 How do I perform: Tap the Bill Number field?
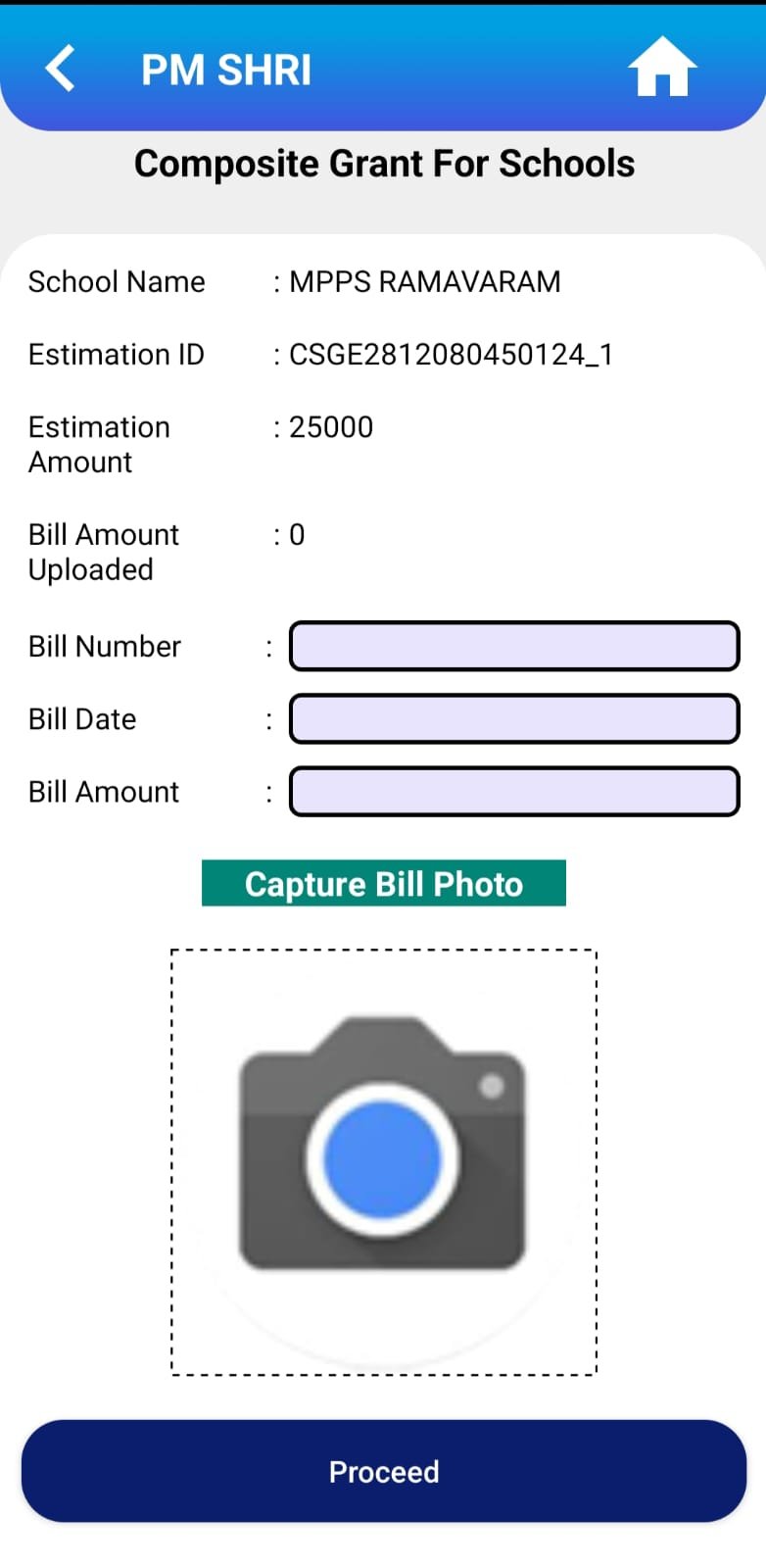[514, 646]
